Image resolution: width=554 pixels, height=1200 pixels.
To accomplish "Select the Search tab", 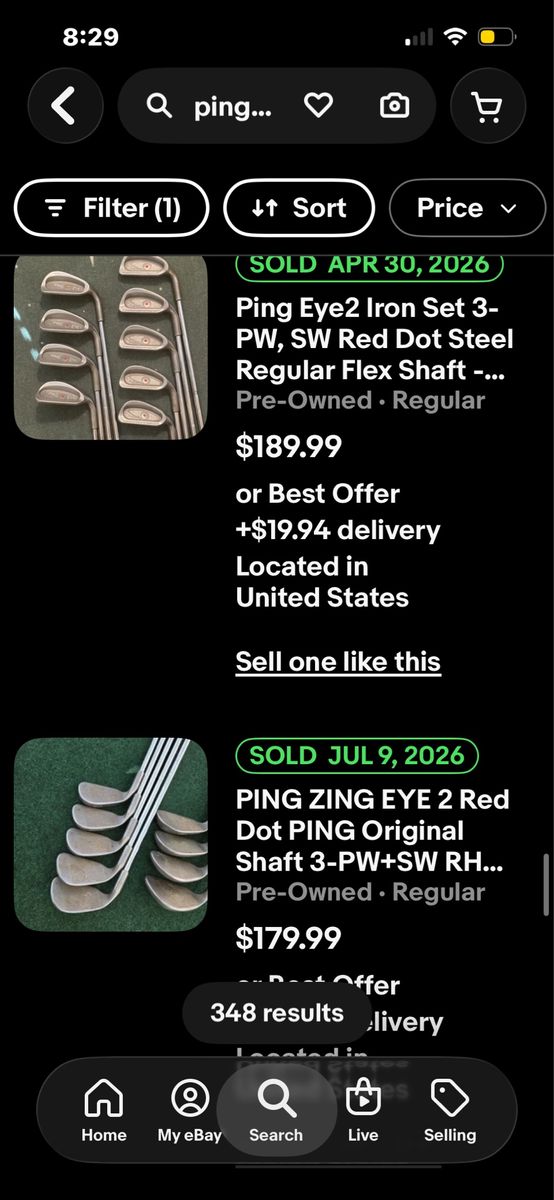I will tap(276, 1110).
